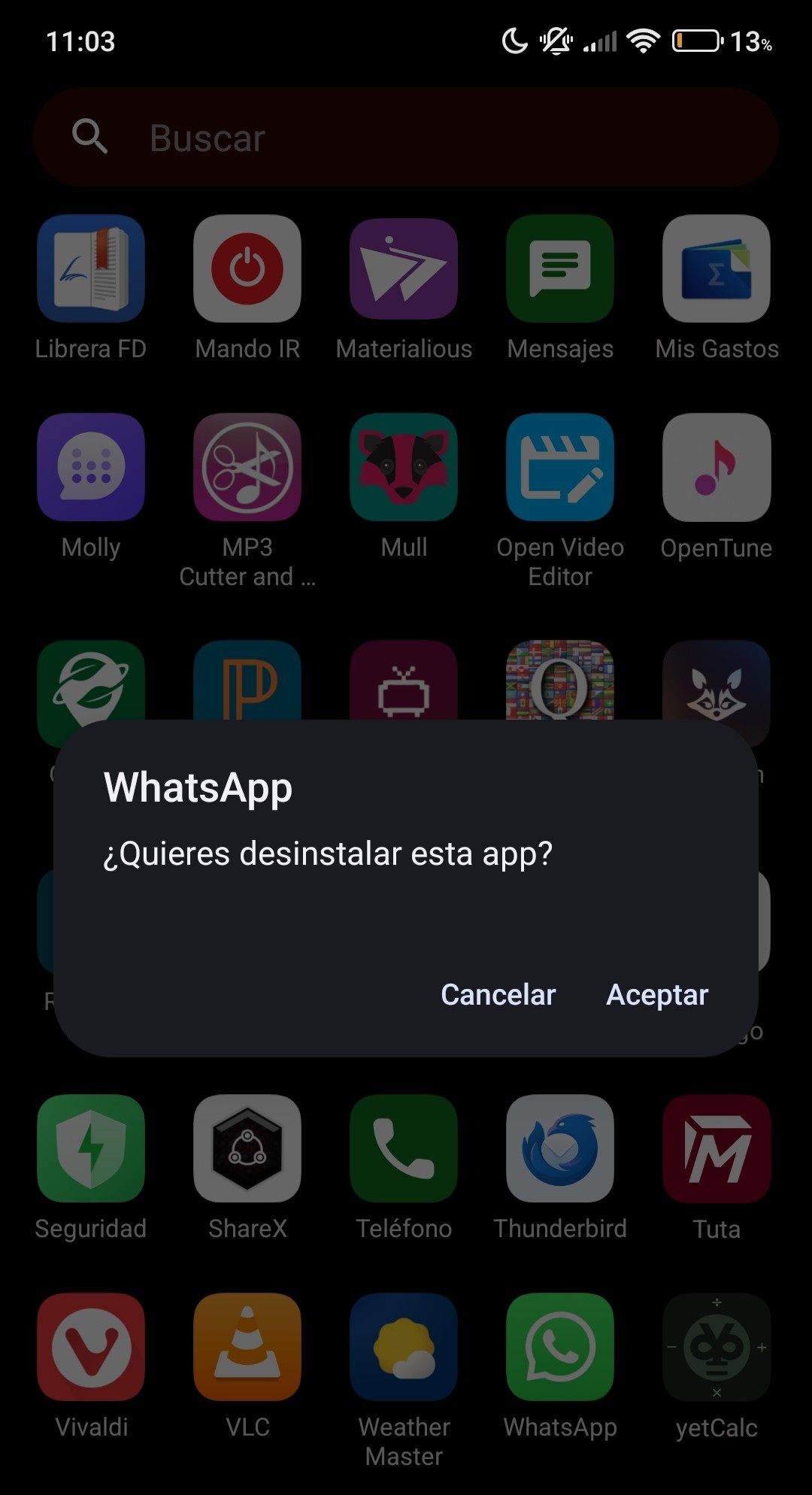Confirm uninstall by tapping Aceptar
Image resolution: width=812 pixels, height=1495 pixels.
(657, 995)
